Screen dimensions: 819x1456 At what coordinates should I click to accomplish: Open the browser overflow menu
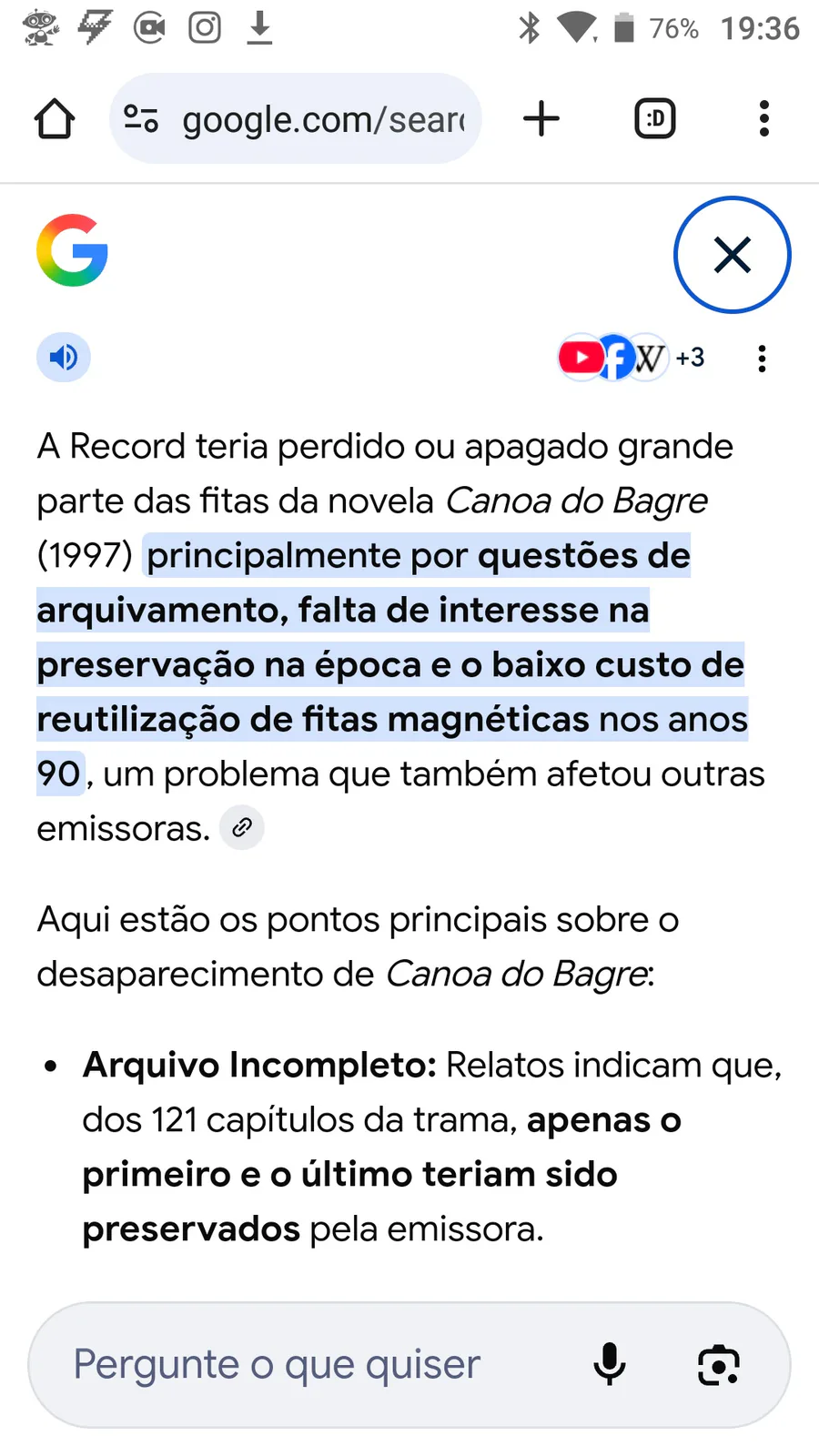pos(764,118)
